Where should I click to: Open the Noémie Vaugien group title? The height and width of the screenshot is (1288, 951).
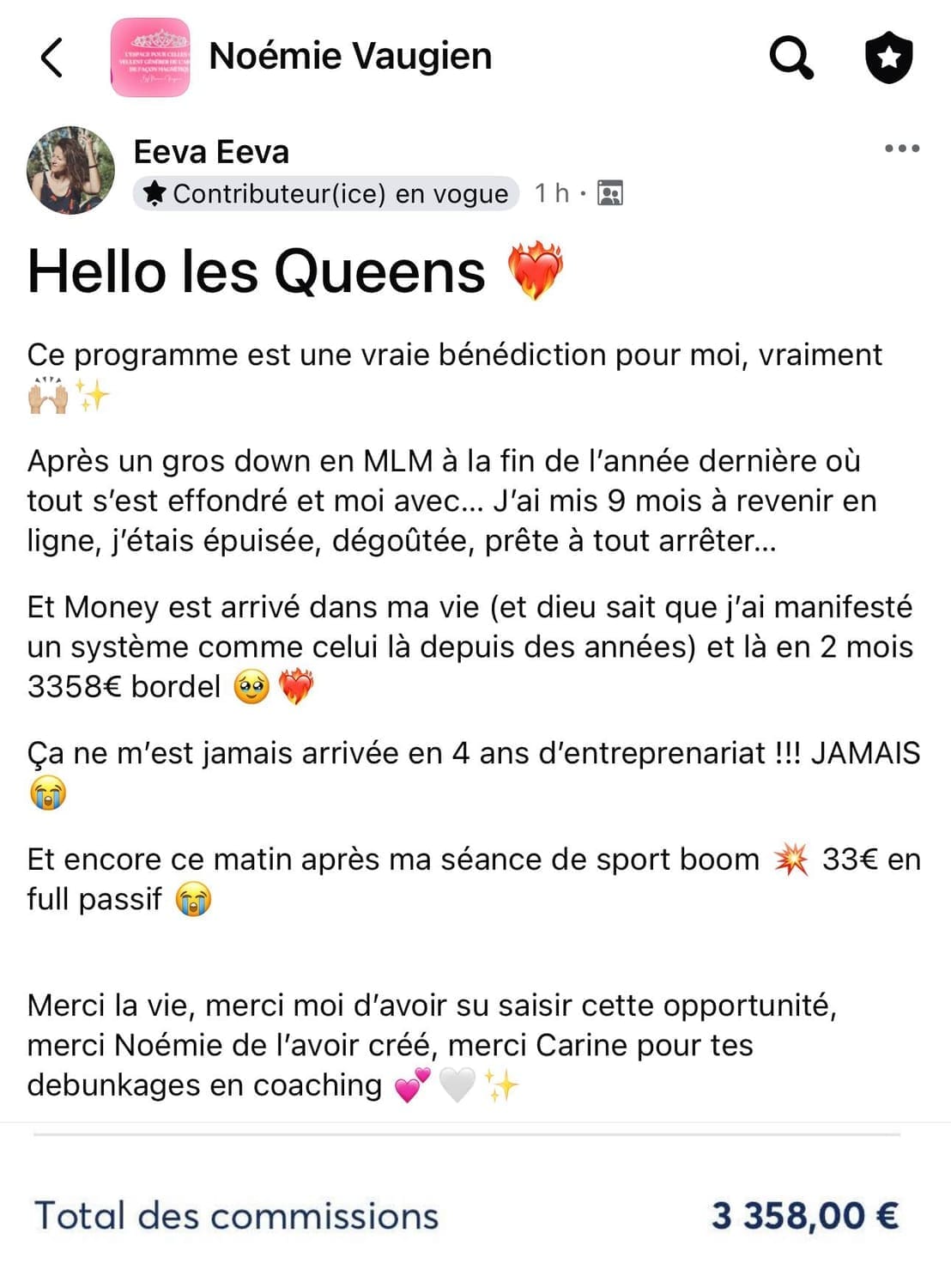[350, 57]
